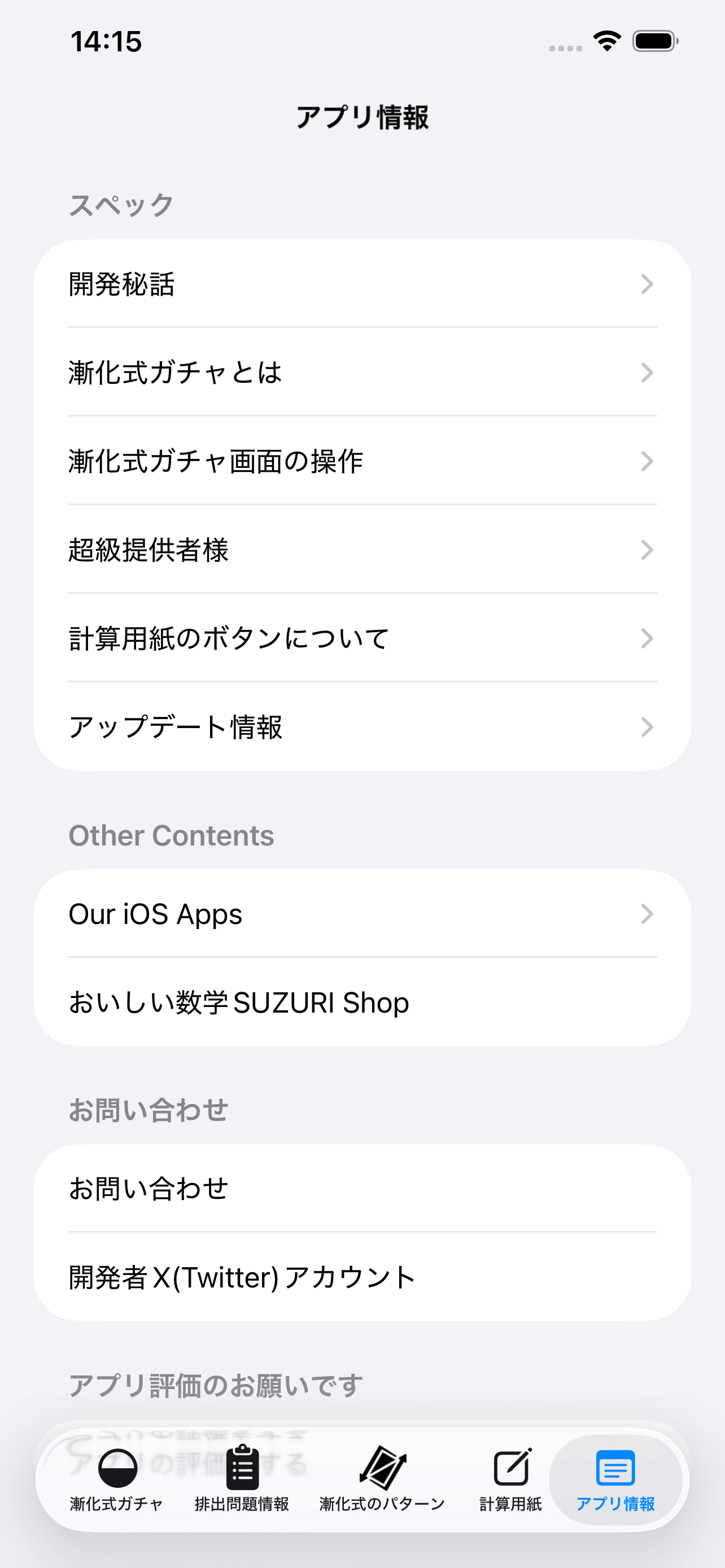Select 漸化式ガチャ画面の操作 row
This screenshot has width=725, height=1568.
(216, 461)
